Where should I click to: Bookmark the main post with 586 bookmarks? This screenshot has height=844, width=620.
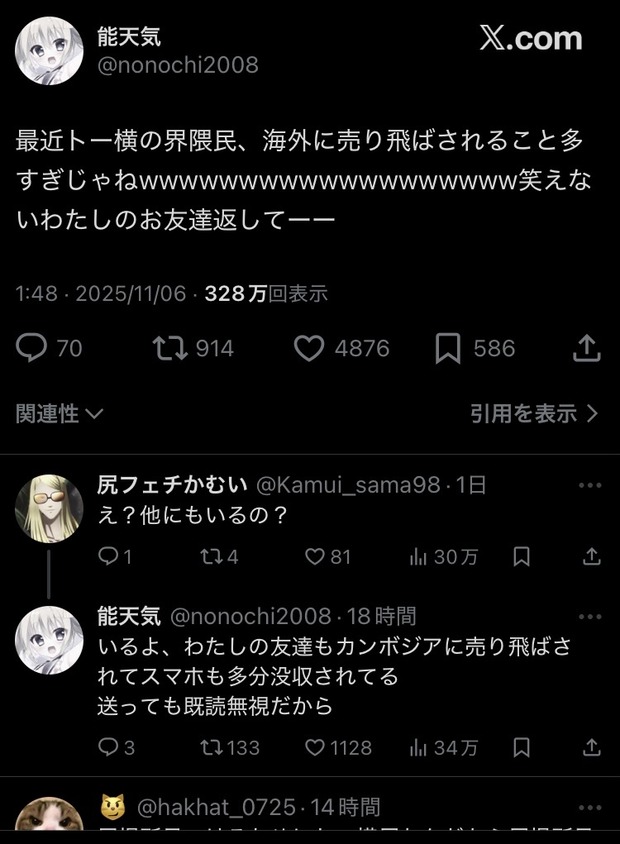pyautogui.click(x=447, y=348)
